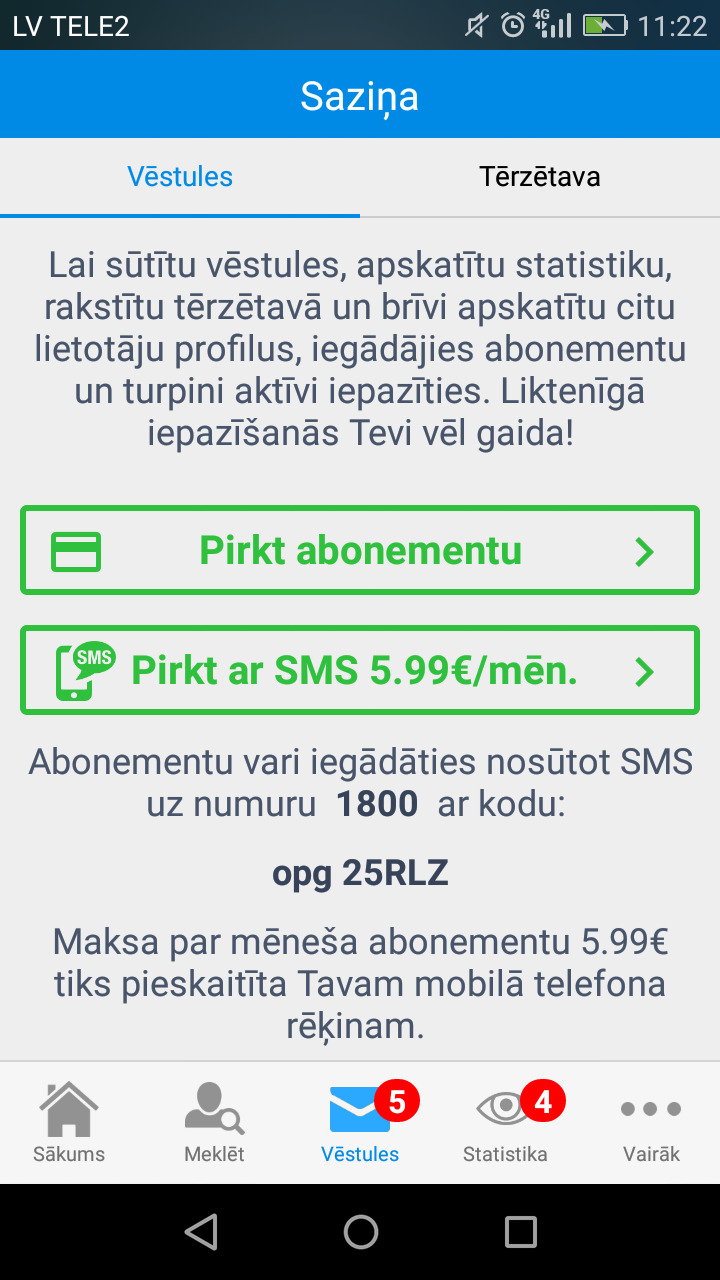The width and height of the screenshot is (720, 1280).
Task: Open the Vairāk menu
Action: 650,1122
